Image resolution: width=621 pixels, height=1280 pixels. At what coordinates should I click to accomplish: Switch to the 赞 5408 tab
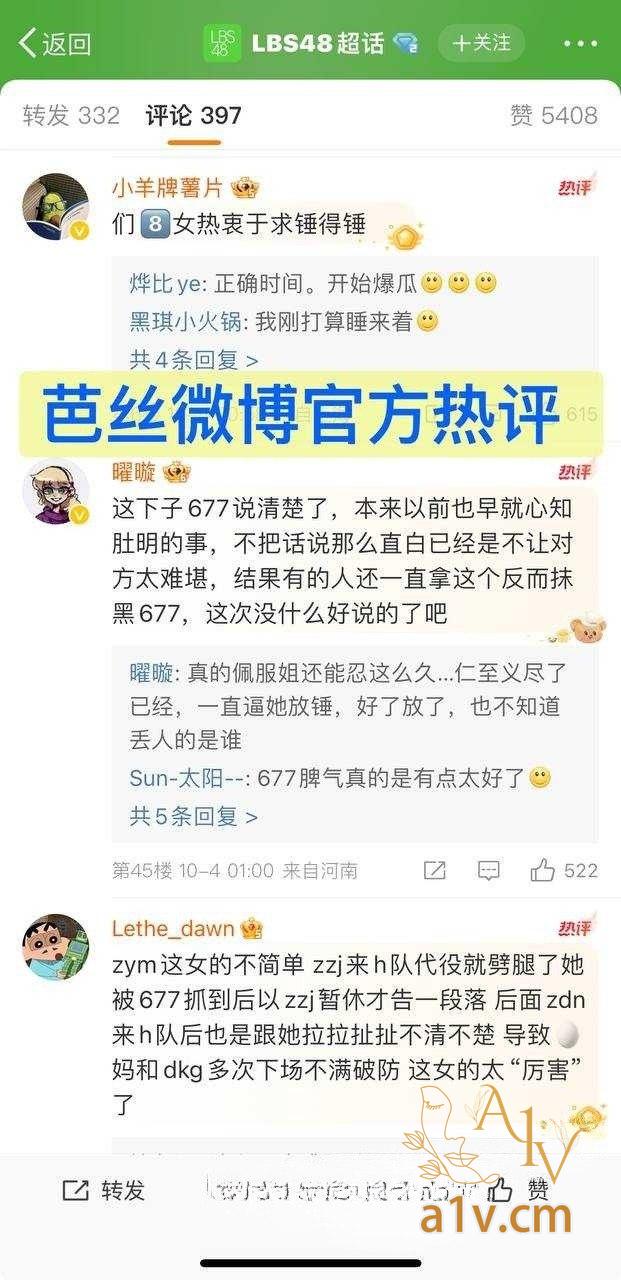point(553,115)
